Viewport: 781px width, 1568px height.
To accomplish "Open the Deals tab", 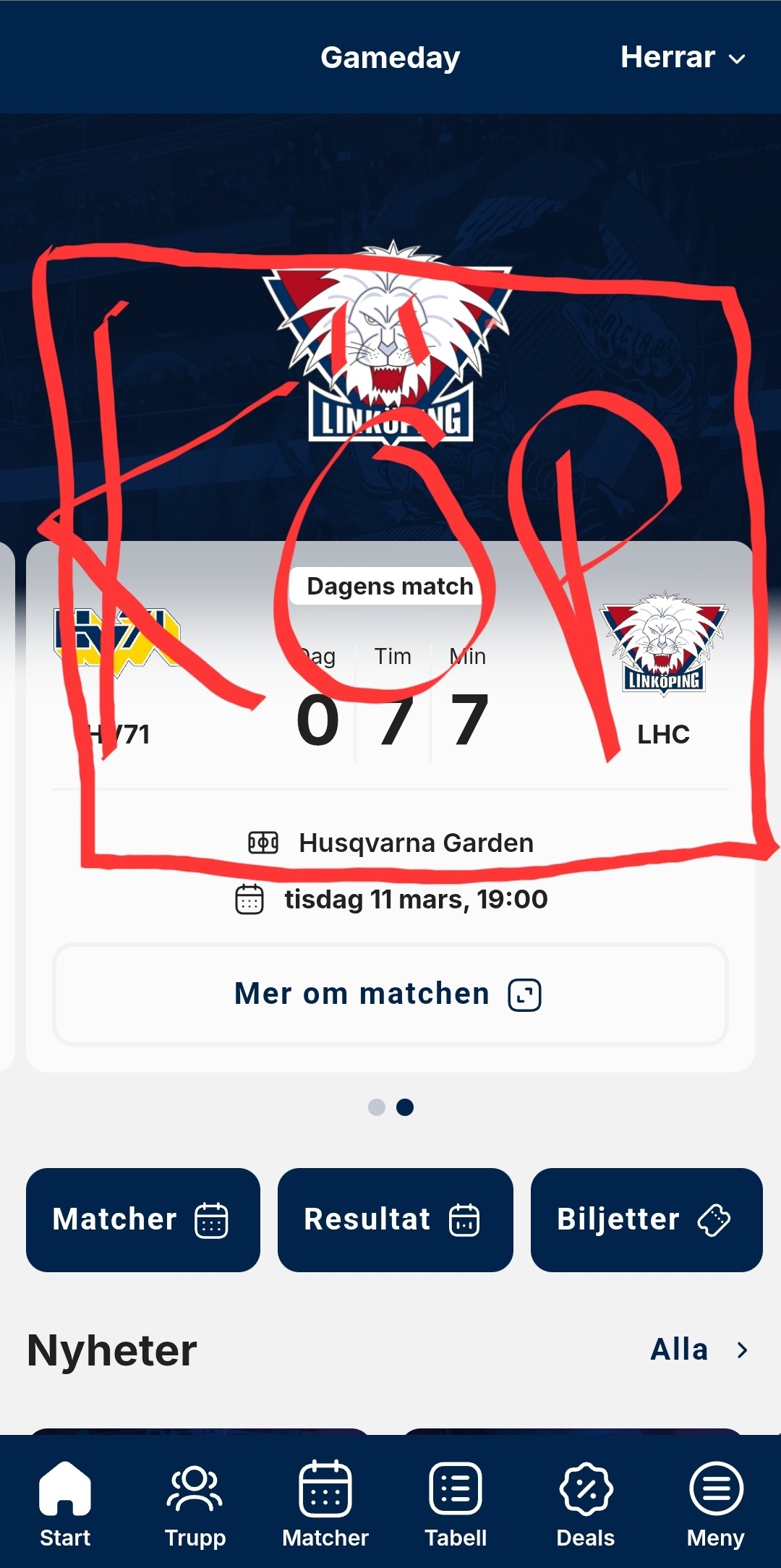I will point(586,1504).
